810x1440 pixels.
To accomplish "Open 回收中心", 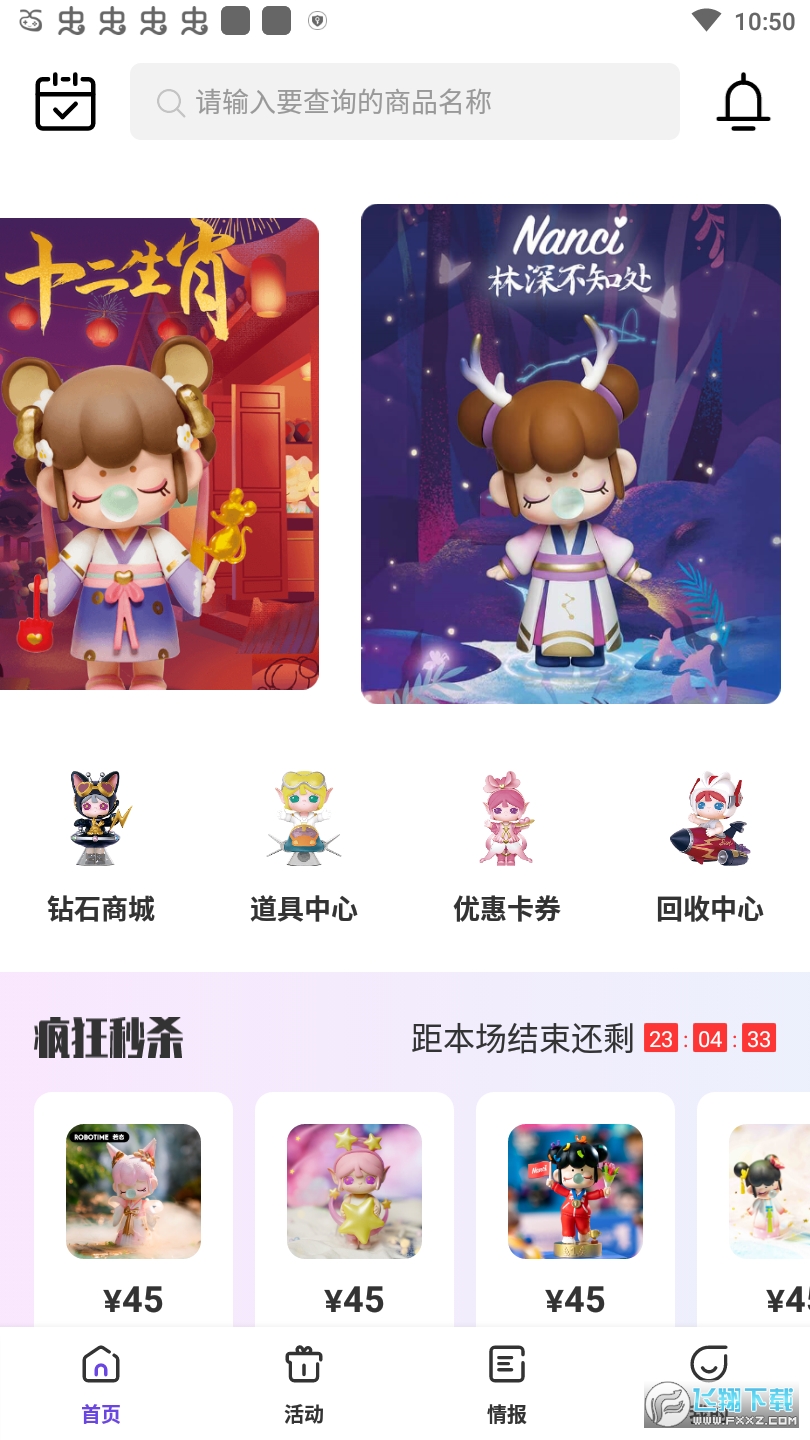I will (709, 846).
